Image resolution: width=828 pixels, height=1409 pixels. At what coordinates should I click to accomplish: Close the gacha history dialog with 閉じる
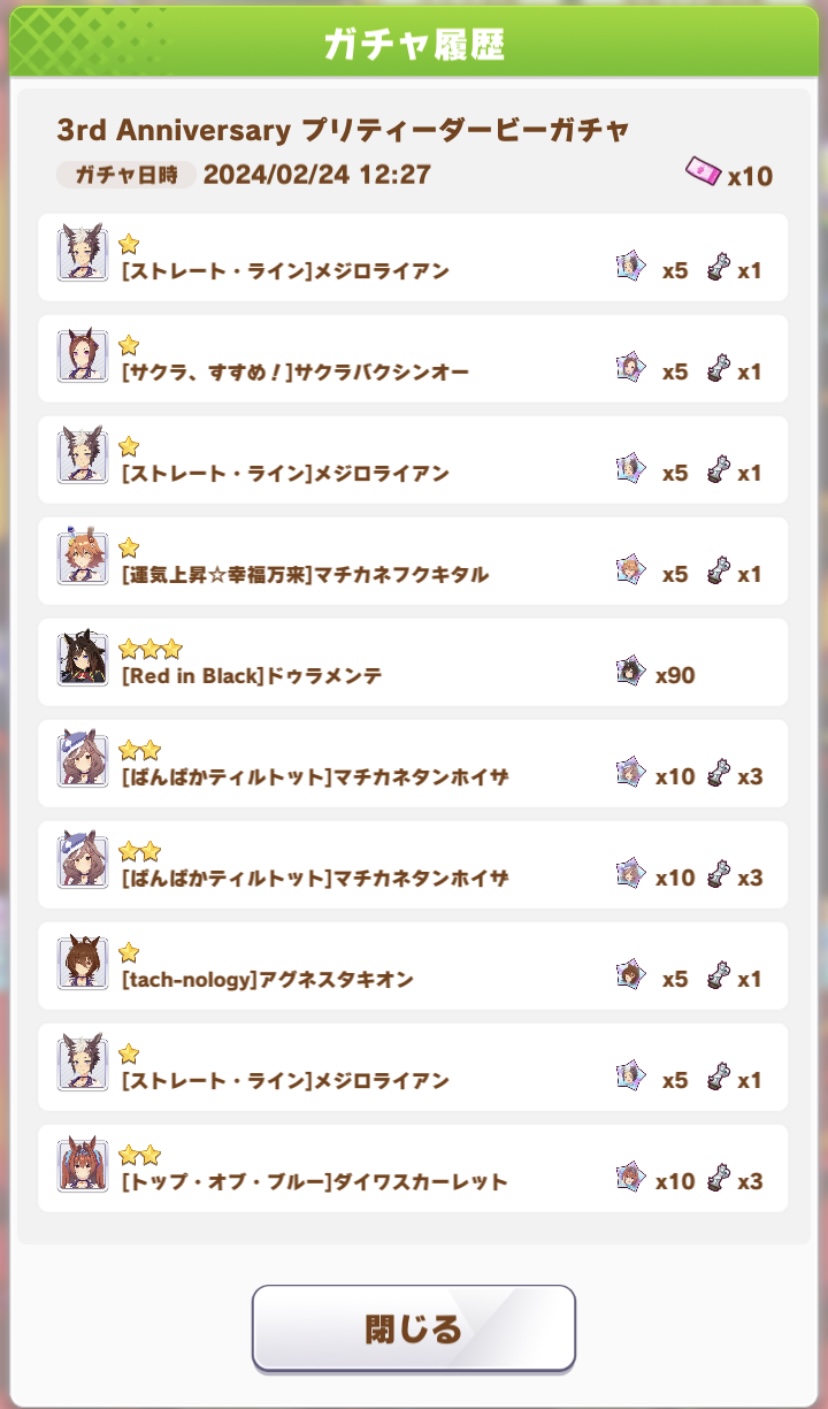pos(413,1328)
